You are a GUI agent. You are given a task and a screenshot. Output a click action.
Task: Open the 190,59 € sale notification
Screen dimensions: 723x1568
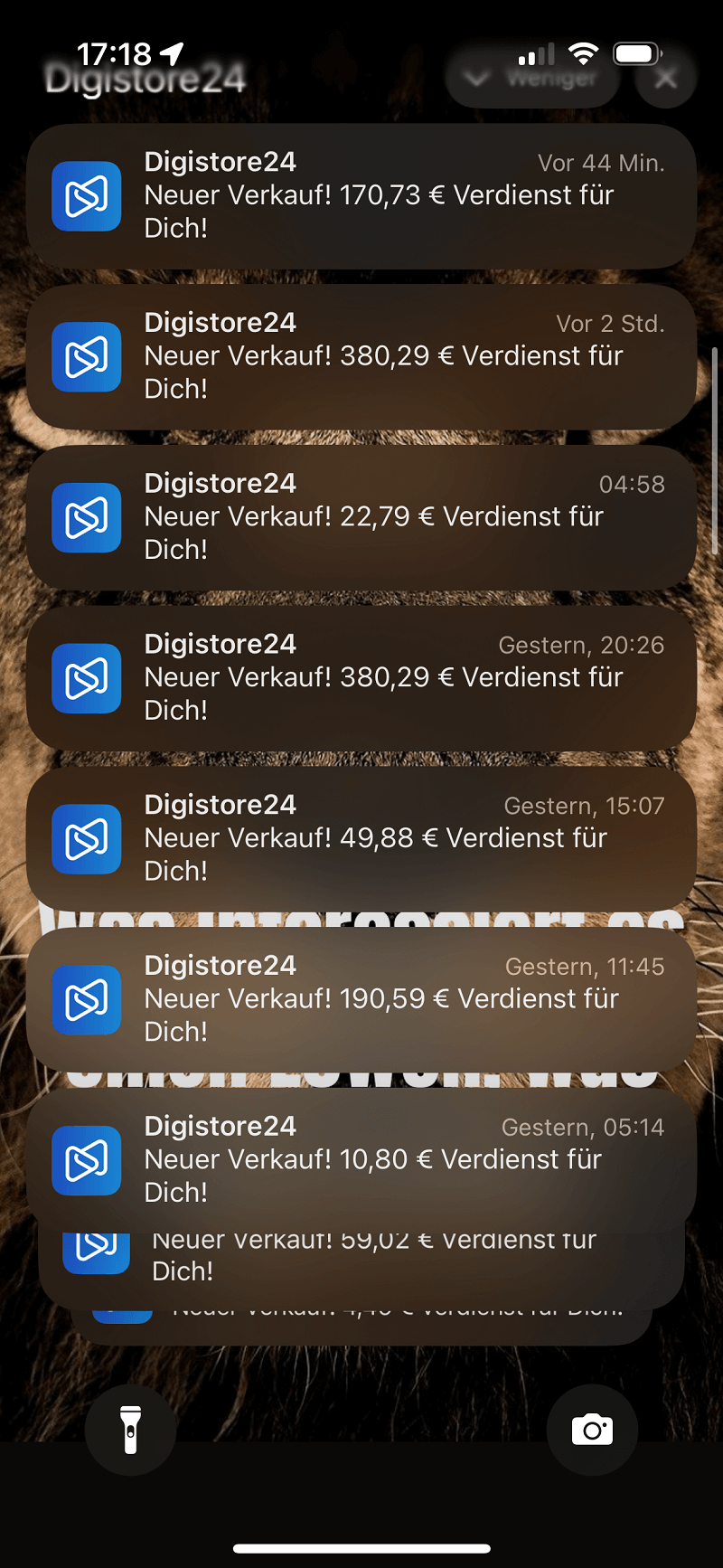click(x=361, y=999)
